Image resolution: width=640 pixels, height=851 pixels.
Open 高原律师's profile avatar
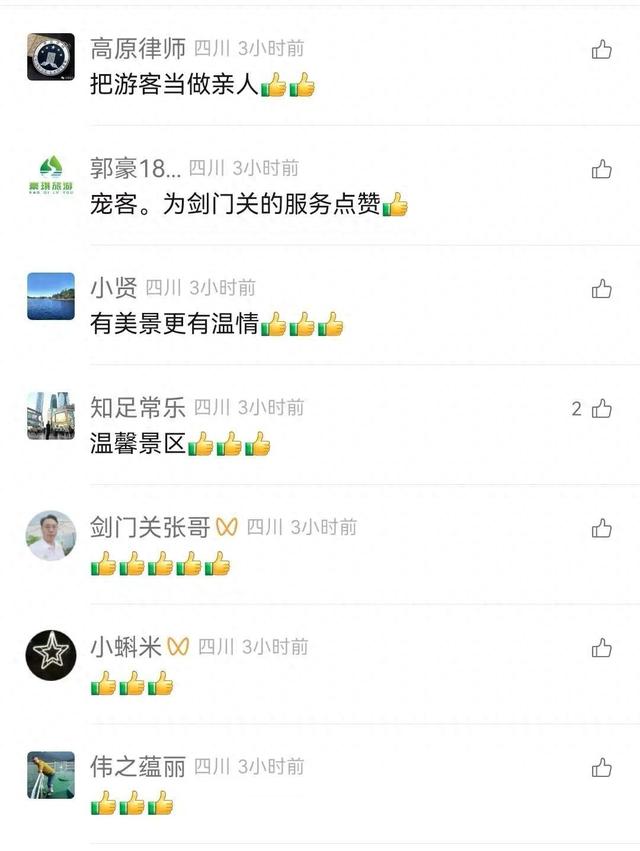(50, 57)
